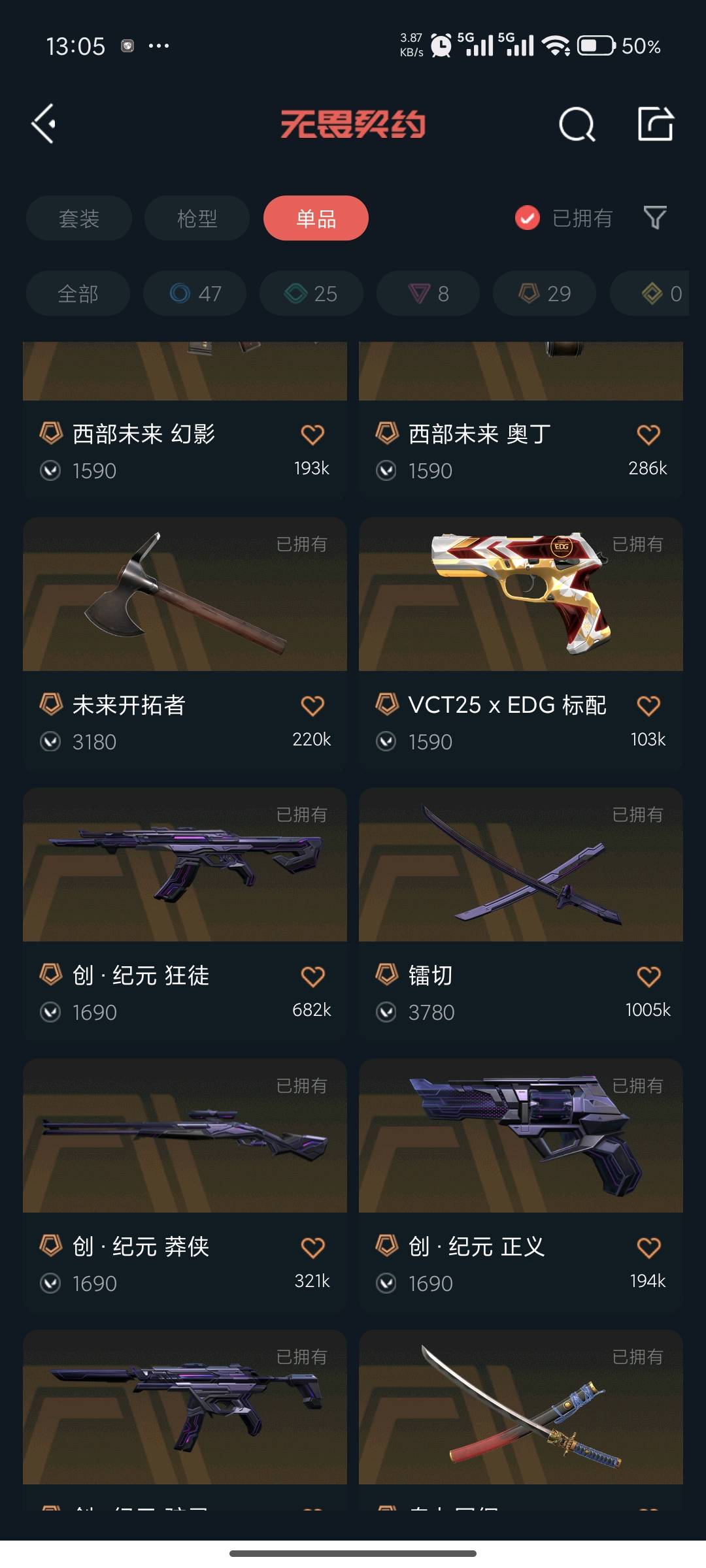The image size is (706, 1568).
Task: Open the 创·纪元 莽侠 skin card
Action: (185, 1137)
